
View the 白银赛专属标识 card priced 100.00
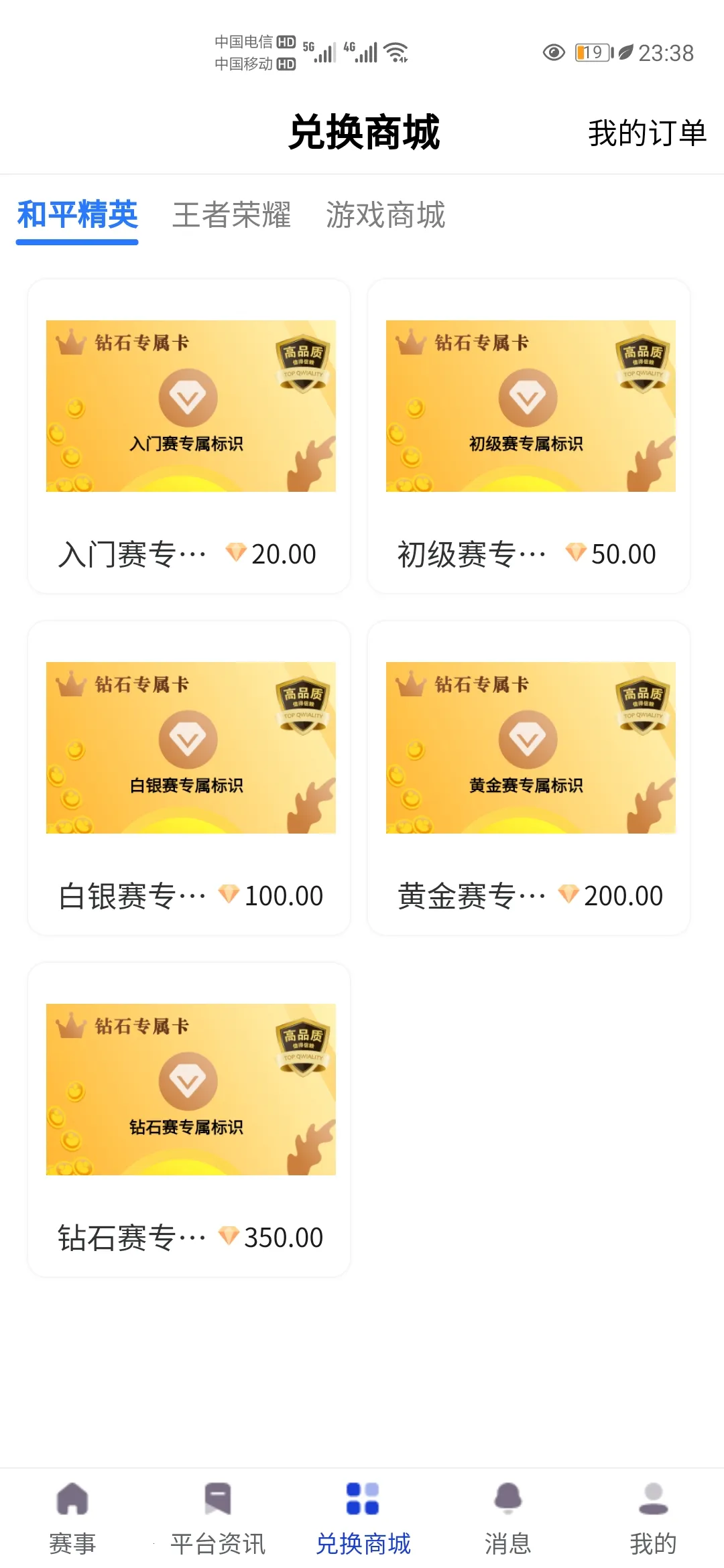[x=190, y=777]
